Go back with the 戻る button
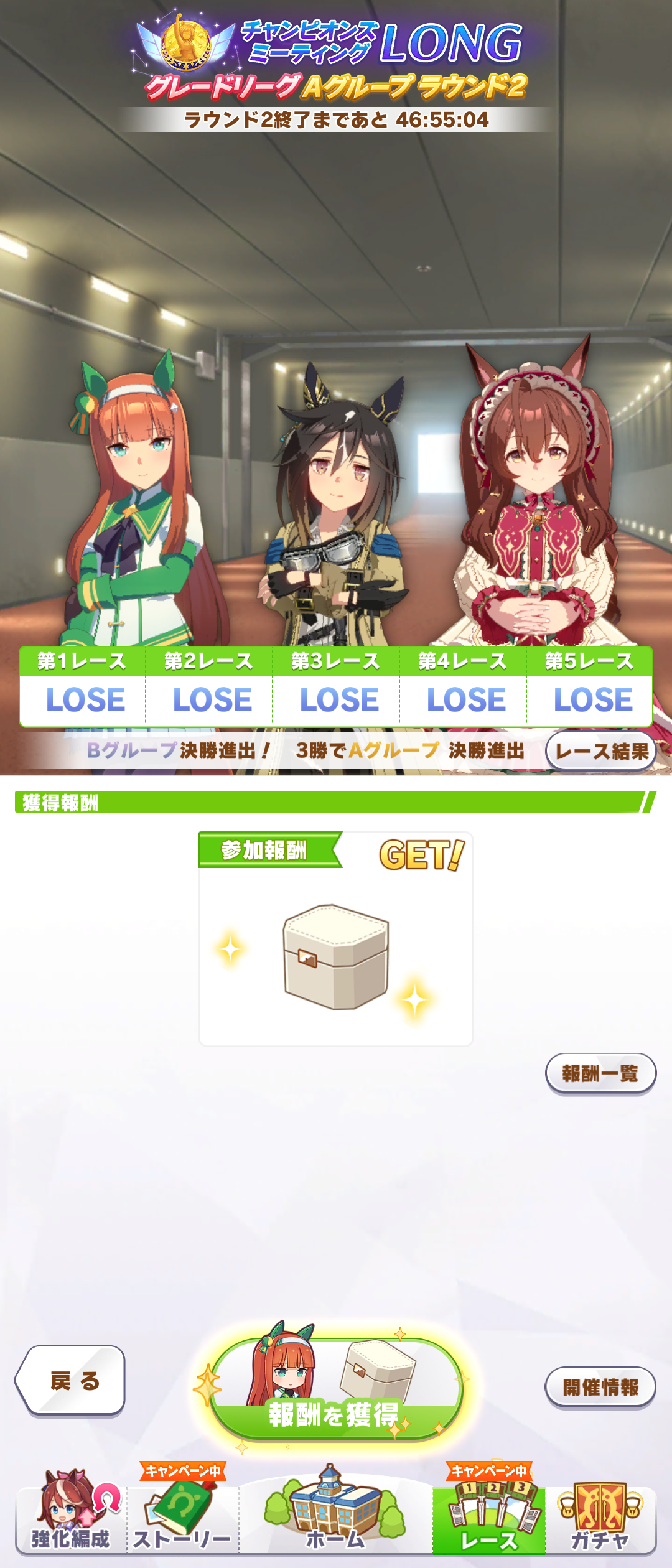This screenshot has width=672, height=1568. 72,1381
